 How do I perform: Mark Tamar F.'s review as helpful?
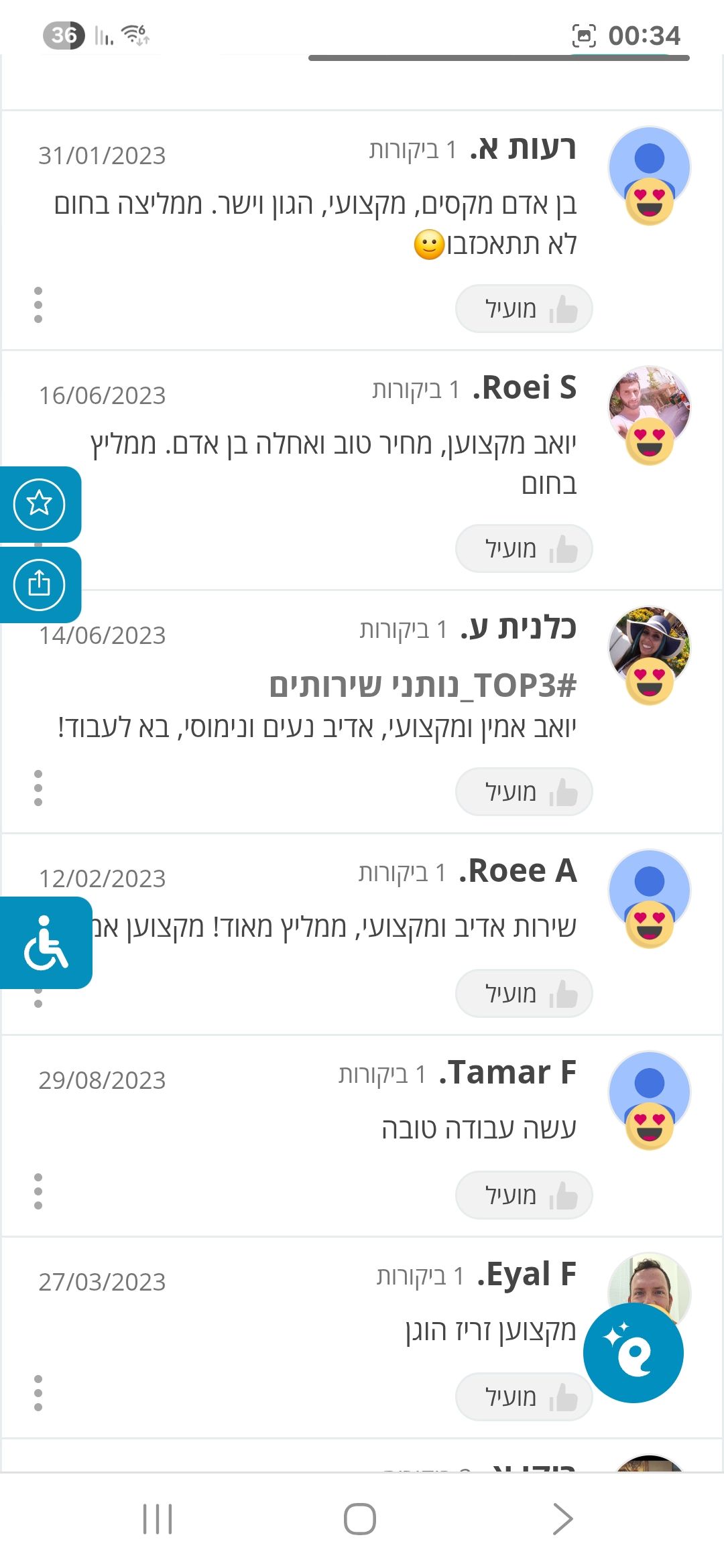click(x=524, y=1195)
